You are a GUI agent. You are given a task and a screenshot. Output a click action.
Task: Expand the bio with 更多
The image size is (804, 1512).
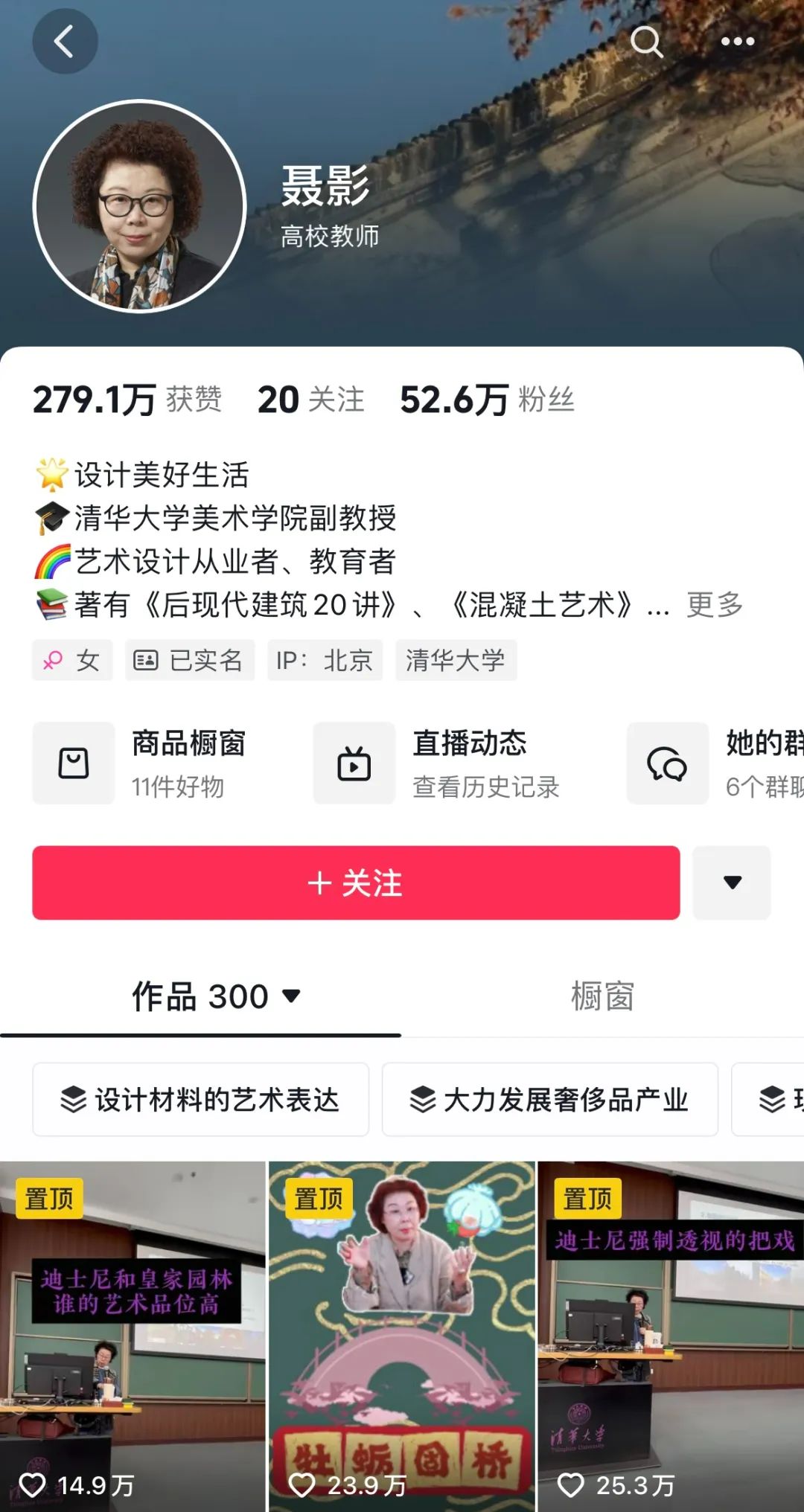(714, 605)
